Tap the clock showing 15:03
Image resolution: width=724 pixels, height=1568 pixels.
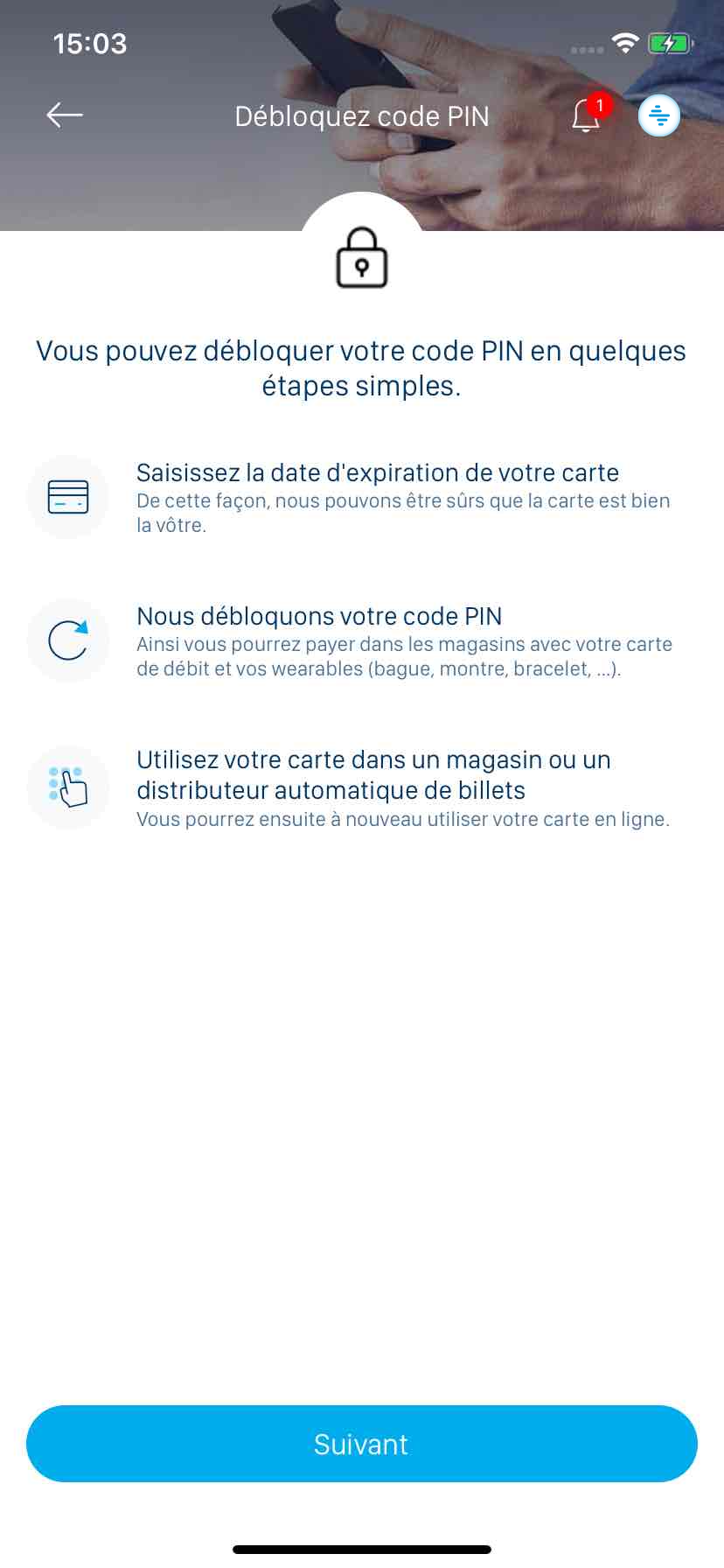tap(90, 43)
